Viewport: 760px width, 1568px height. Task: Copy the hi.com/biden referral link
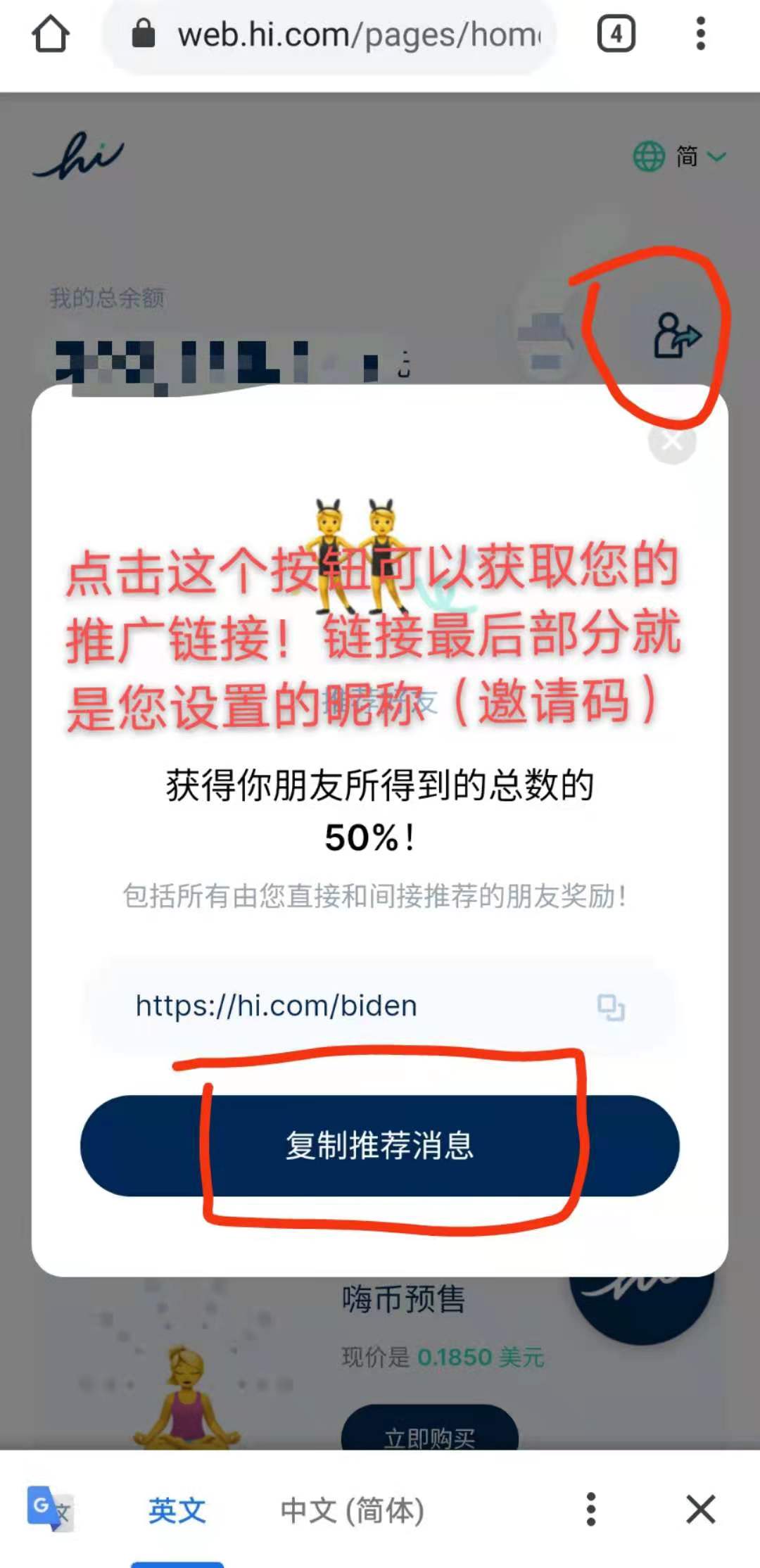pyautogui.click(x=611, y=1007)
